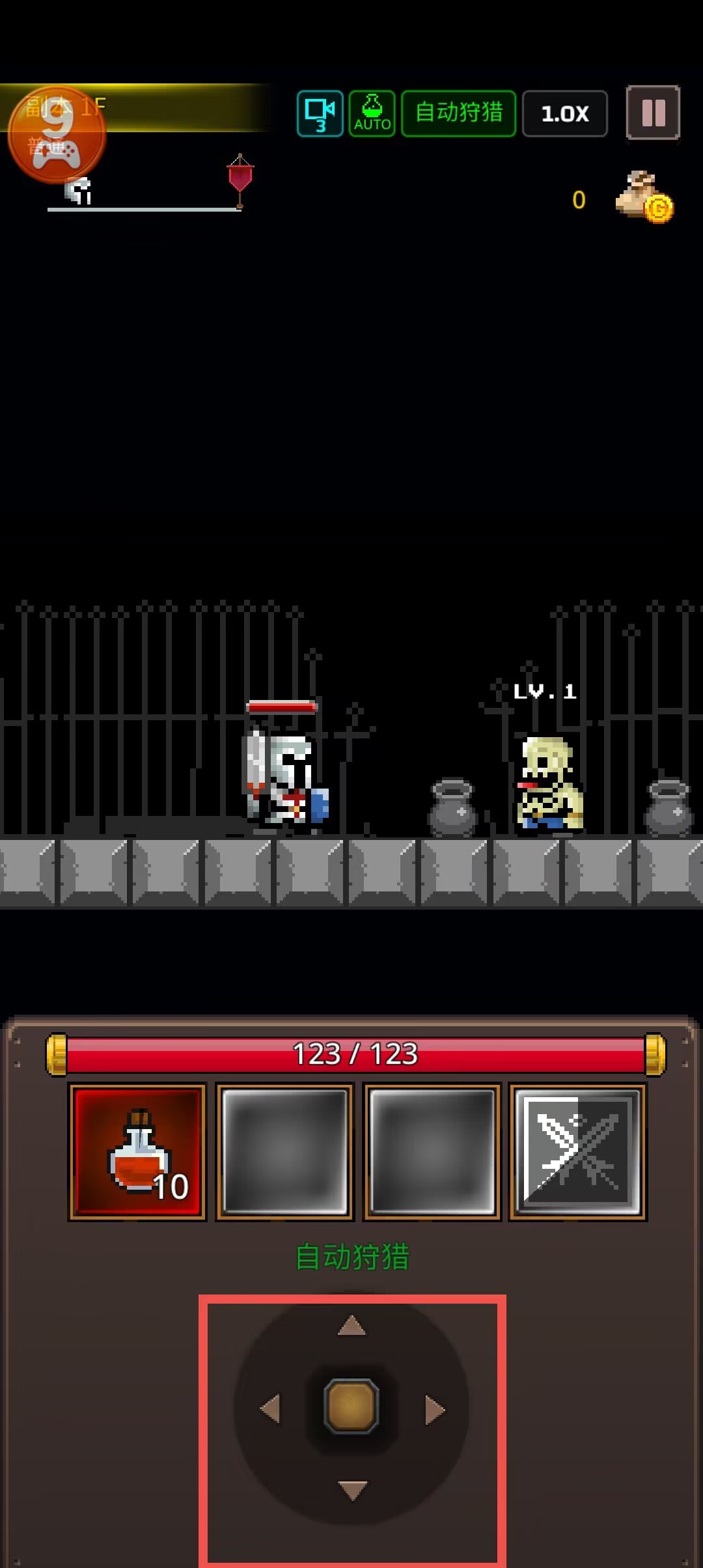This screenshot has height=1568, width=703.
Task: Move right with the d-pad arrow
Action: click(435, 1410)
